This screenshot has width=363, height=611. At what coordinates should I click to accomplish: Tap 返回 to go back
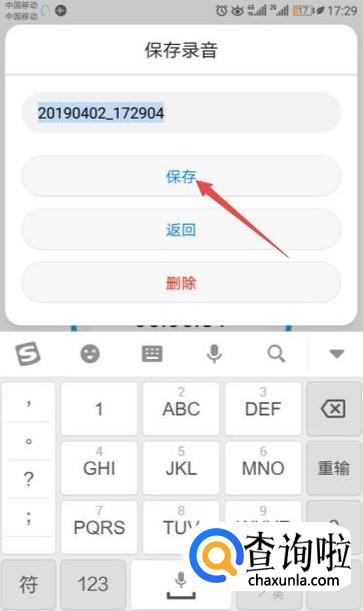click(x=181, y=230)
